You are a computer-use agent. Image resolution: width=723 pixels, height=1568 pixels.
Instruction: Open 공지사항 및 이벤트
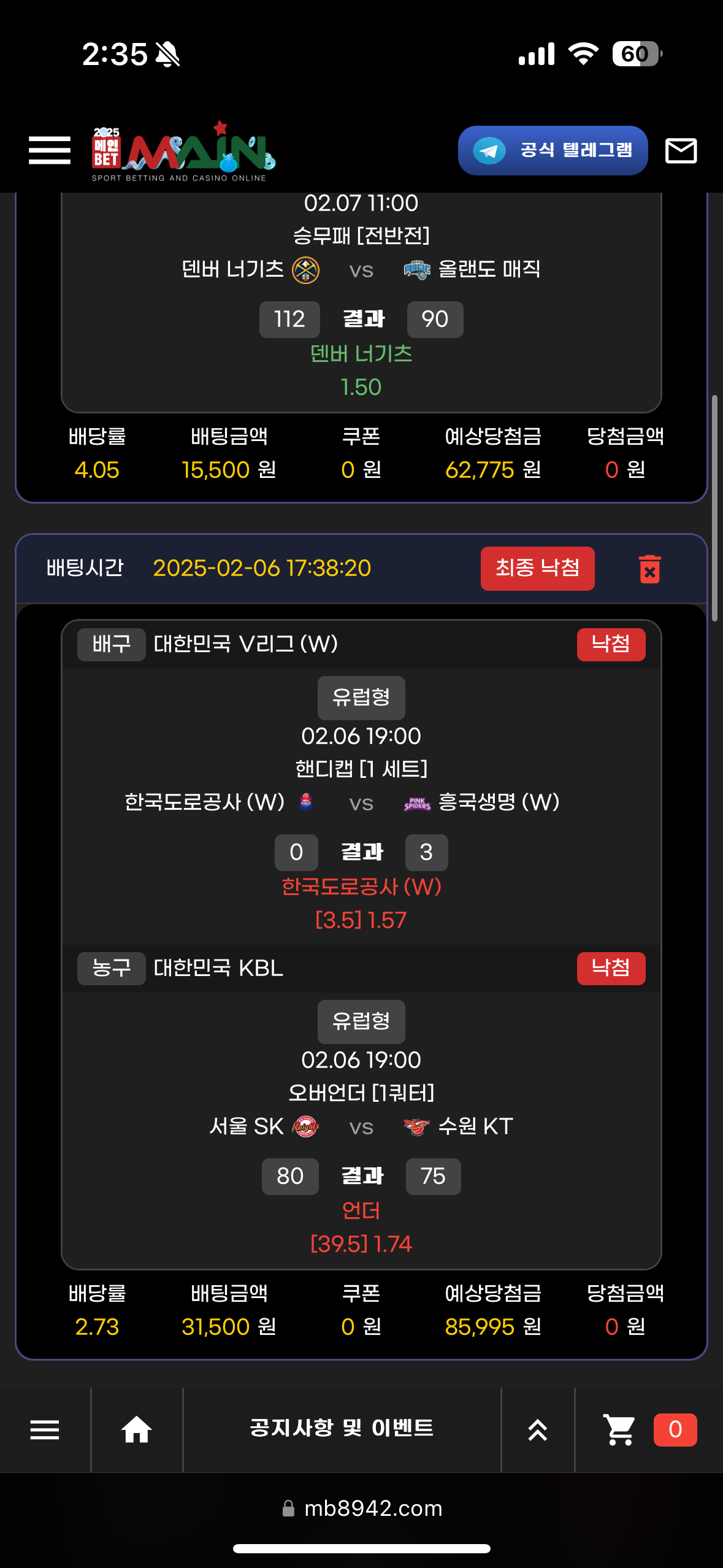pyautogui.click(x=342, y=1429)
